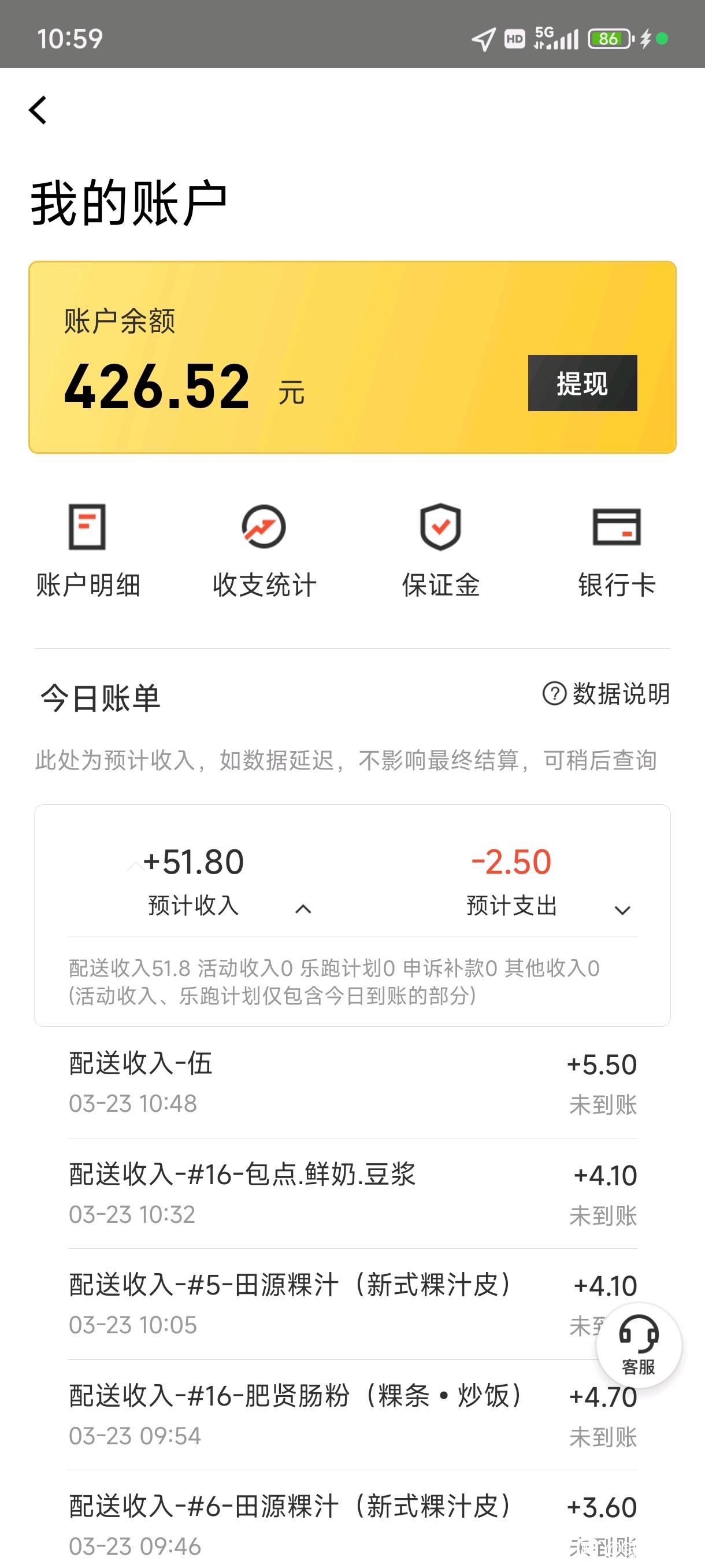This screenshot has width=705, height=1568.
Task: Go back using the top arrow
Action: 38,110
